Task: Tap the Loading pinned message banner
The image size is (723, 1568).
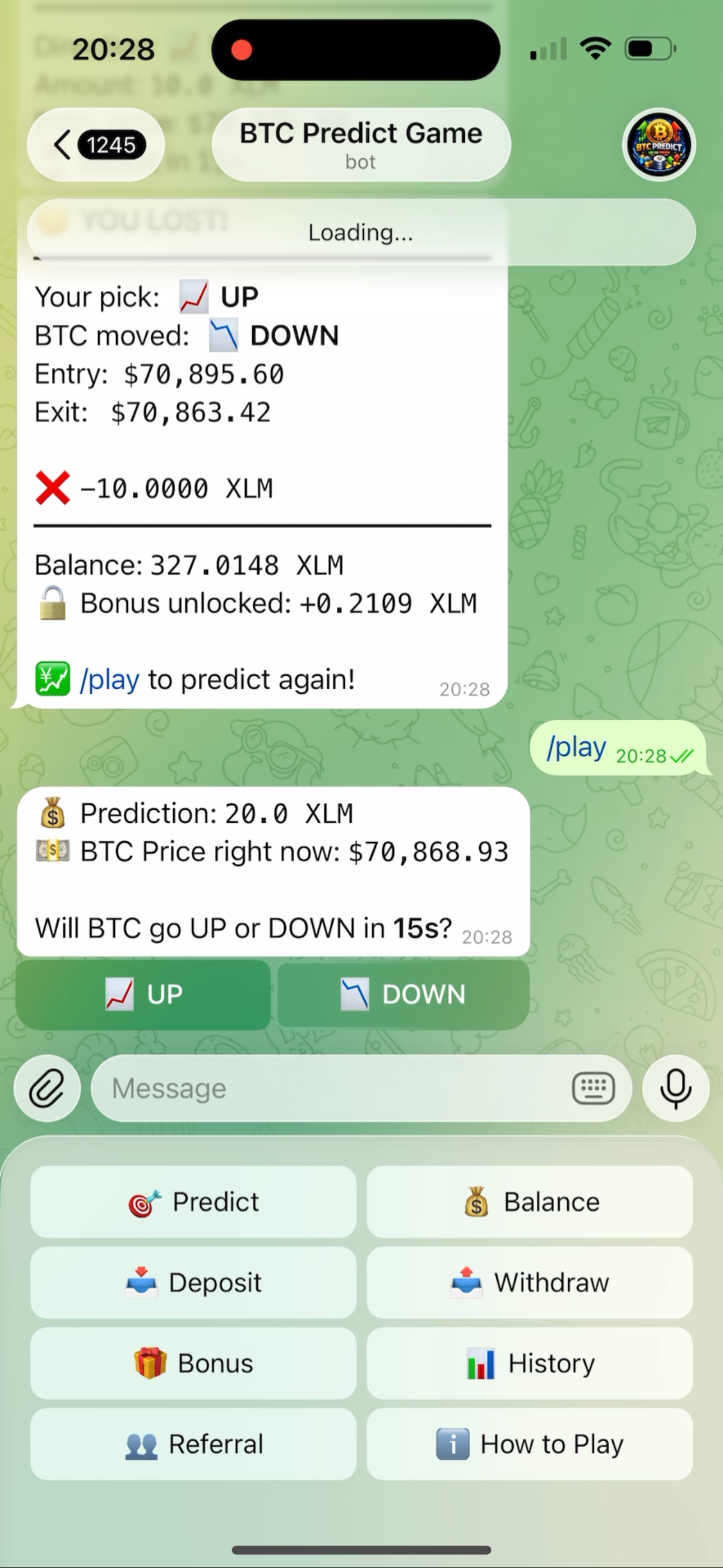Action: click(360, 232)
